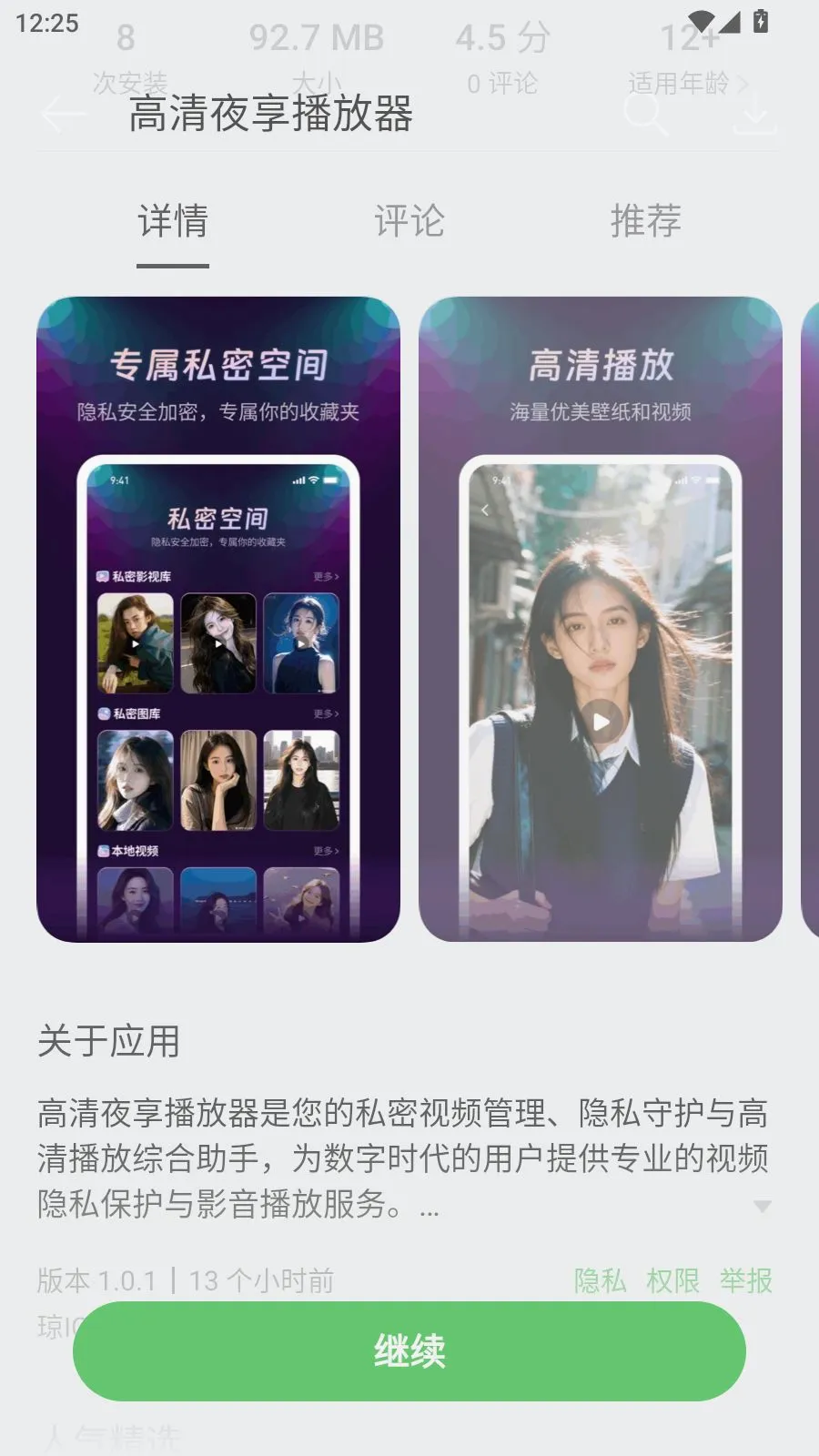This screenshot has height=1456, width=819.
Task: Open search with the magnifier icon
Action: (646, 115)
